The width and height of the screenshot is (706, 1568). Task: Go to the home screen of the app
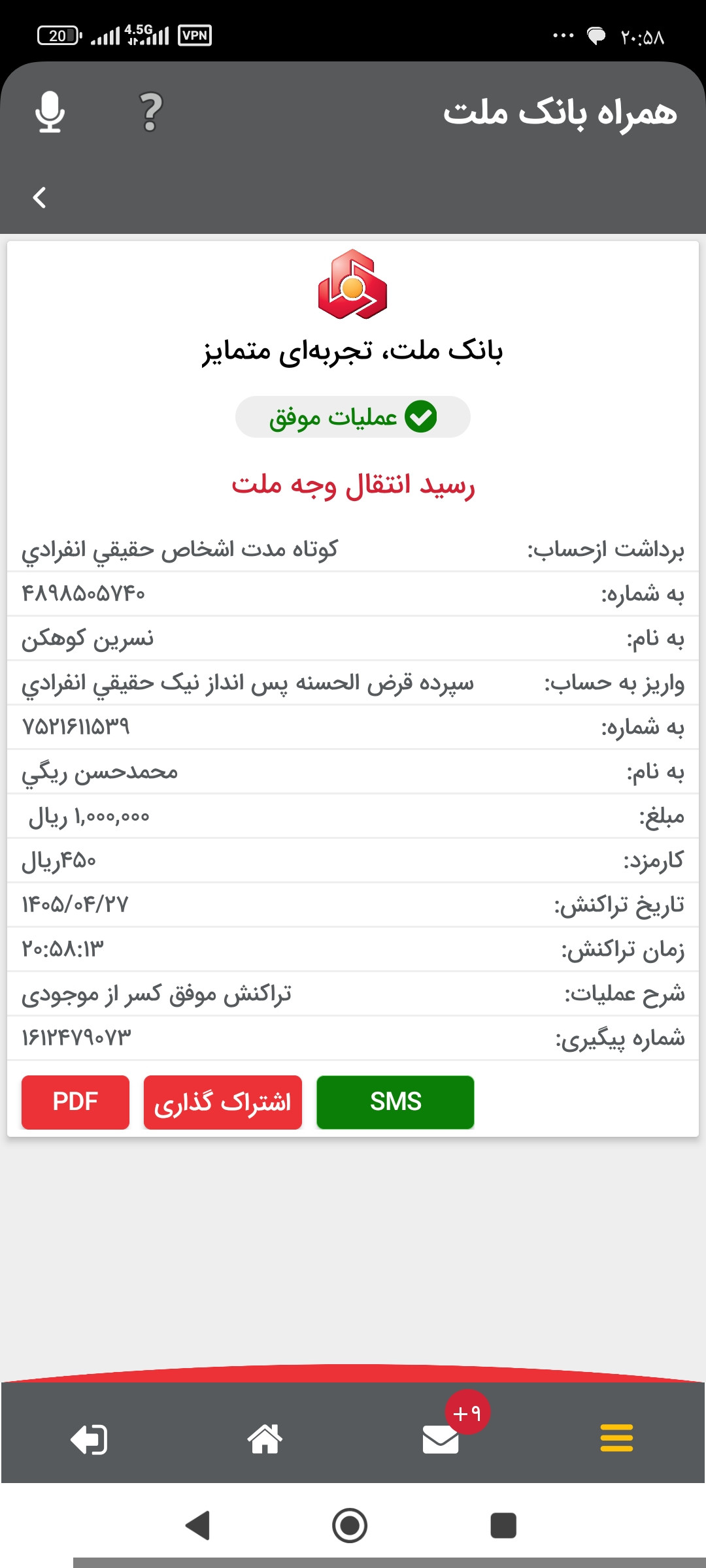pos(265,1439)
